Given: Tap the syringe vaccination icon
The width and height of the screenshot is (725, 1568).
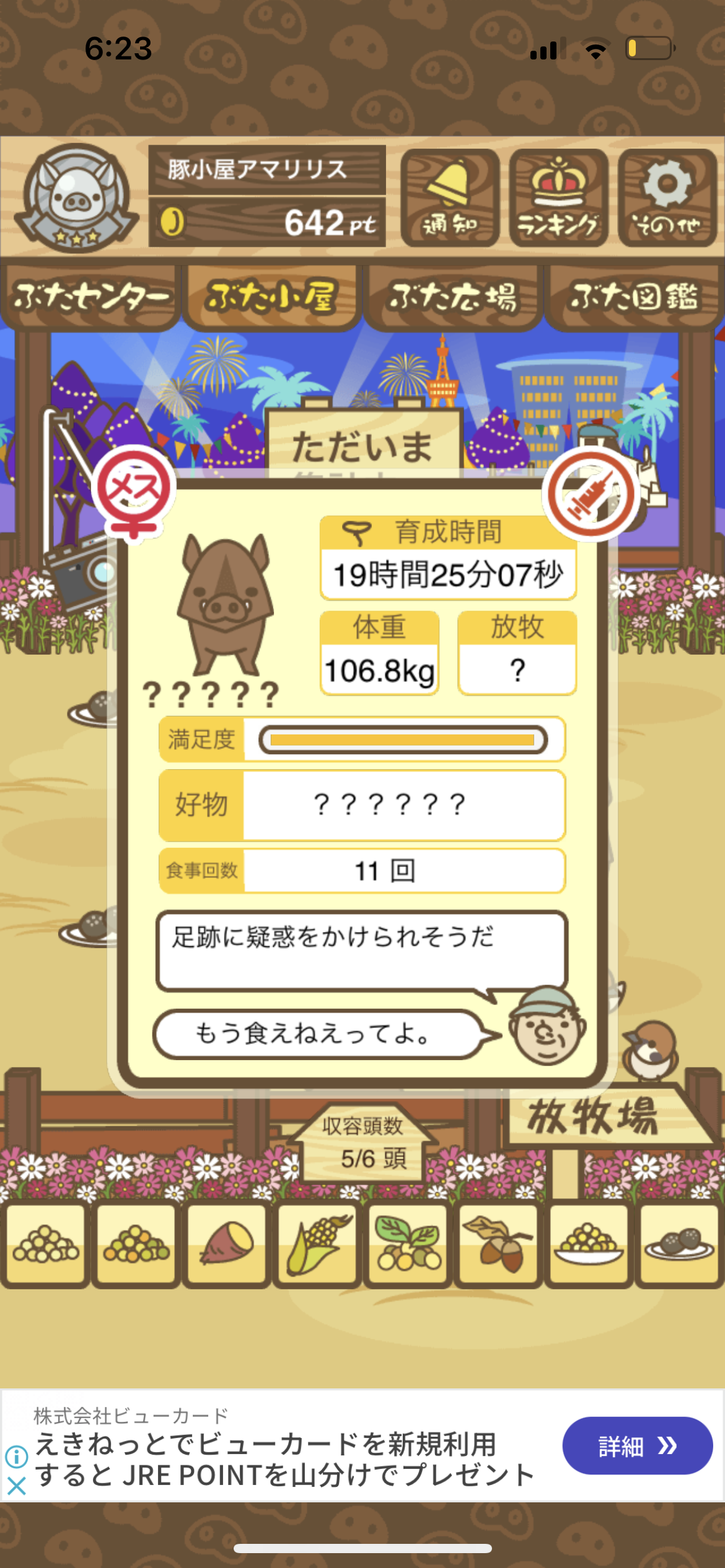Looking at the screenshot, I should coord(591,495).
